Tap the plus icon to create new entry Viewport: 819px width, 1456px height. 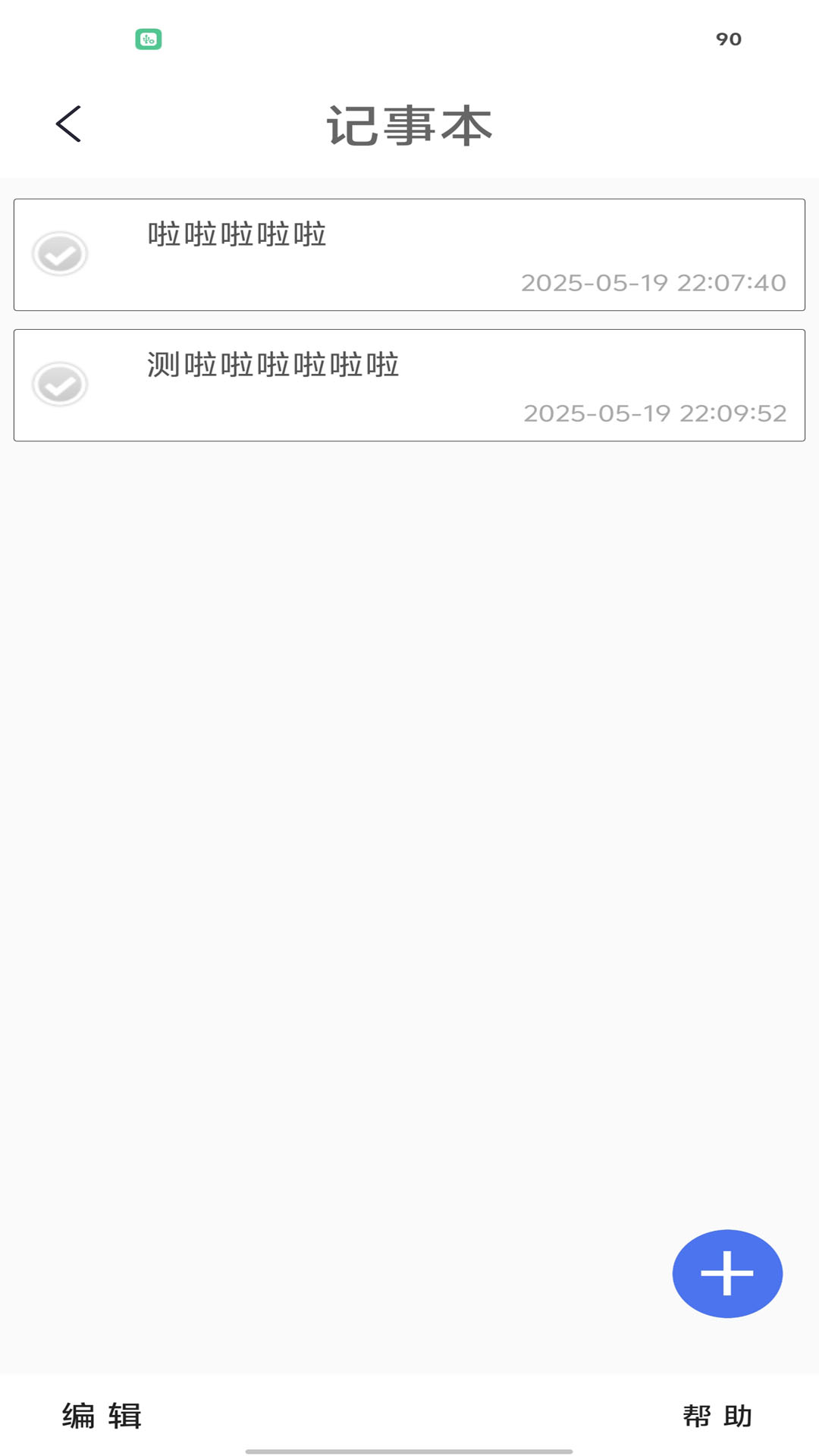tap(726, 1273)
